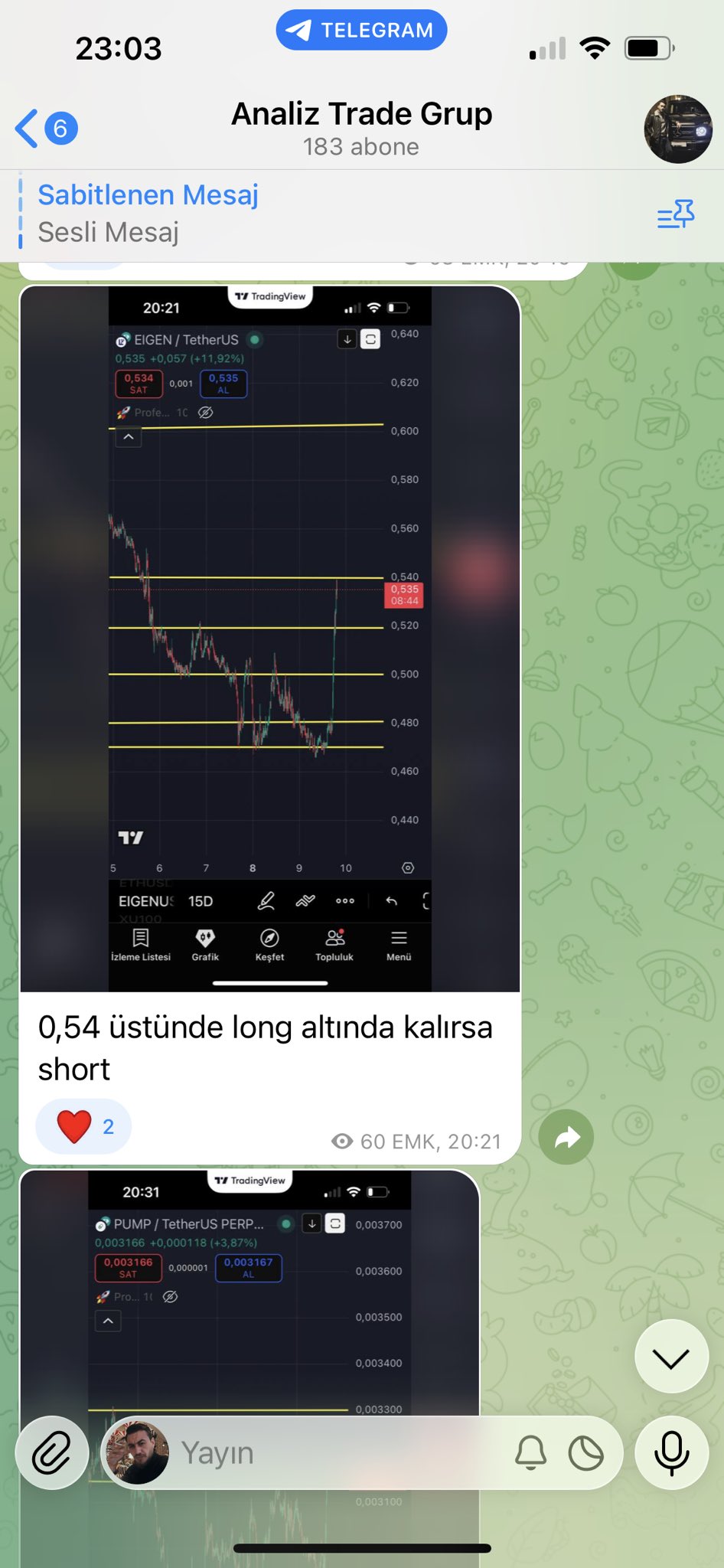Image resolution: width=724 pixels, height=1568 pixels.
Task: Return to previous app via Telegram pill
Action: [x=361, y=30]
